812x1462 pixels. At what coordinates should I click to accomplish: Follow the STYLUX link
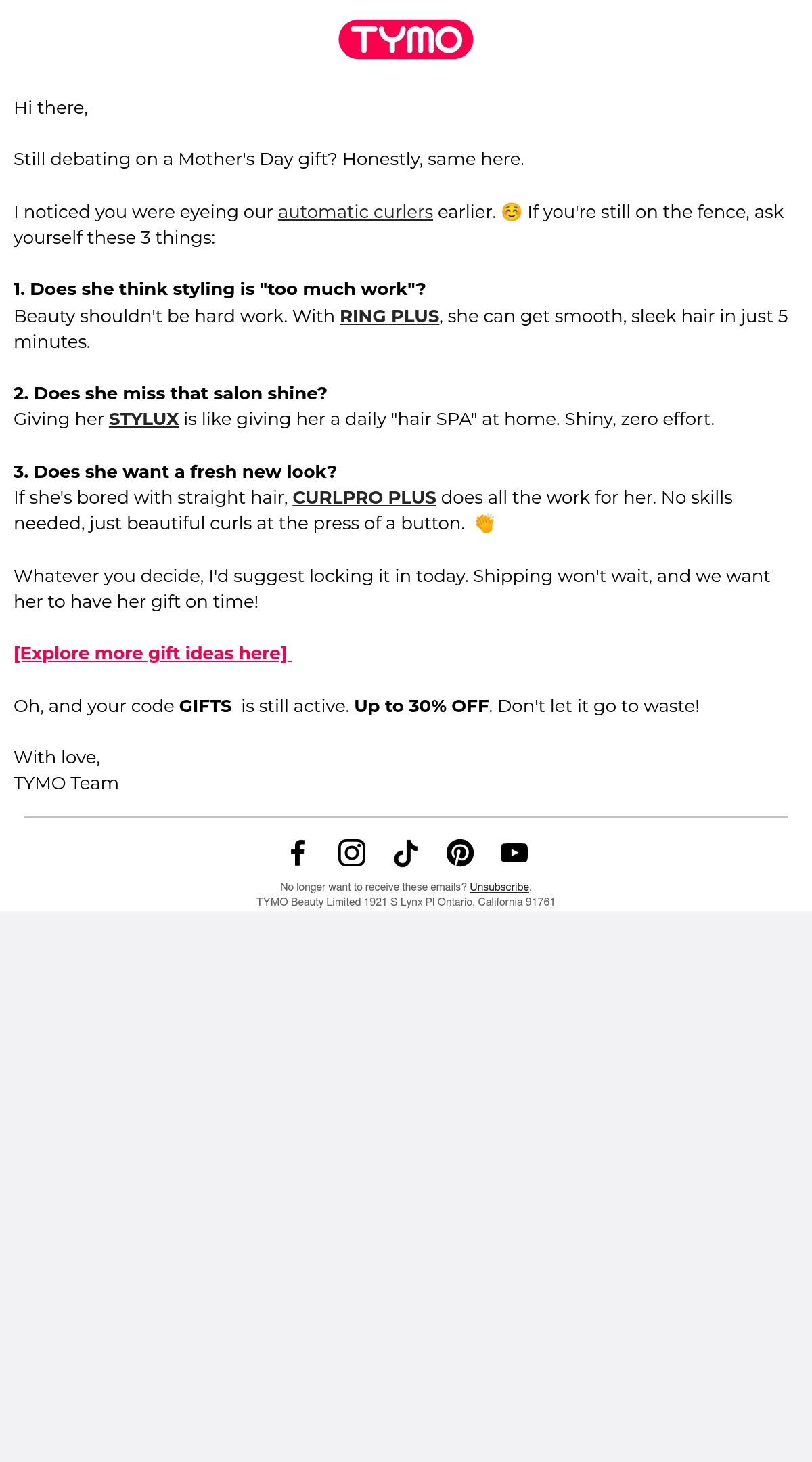143,419
